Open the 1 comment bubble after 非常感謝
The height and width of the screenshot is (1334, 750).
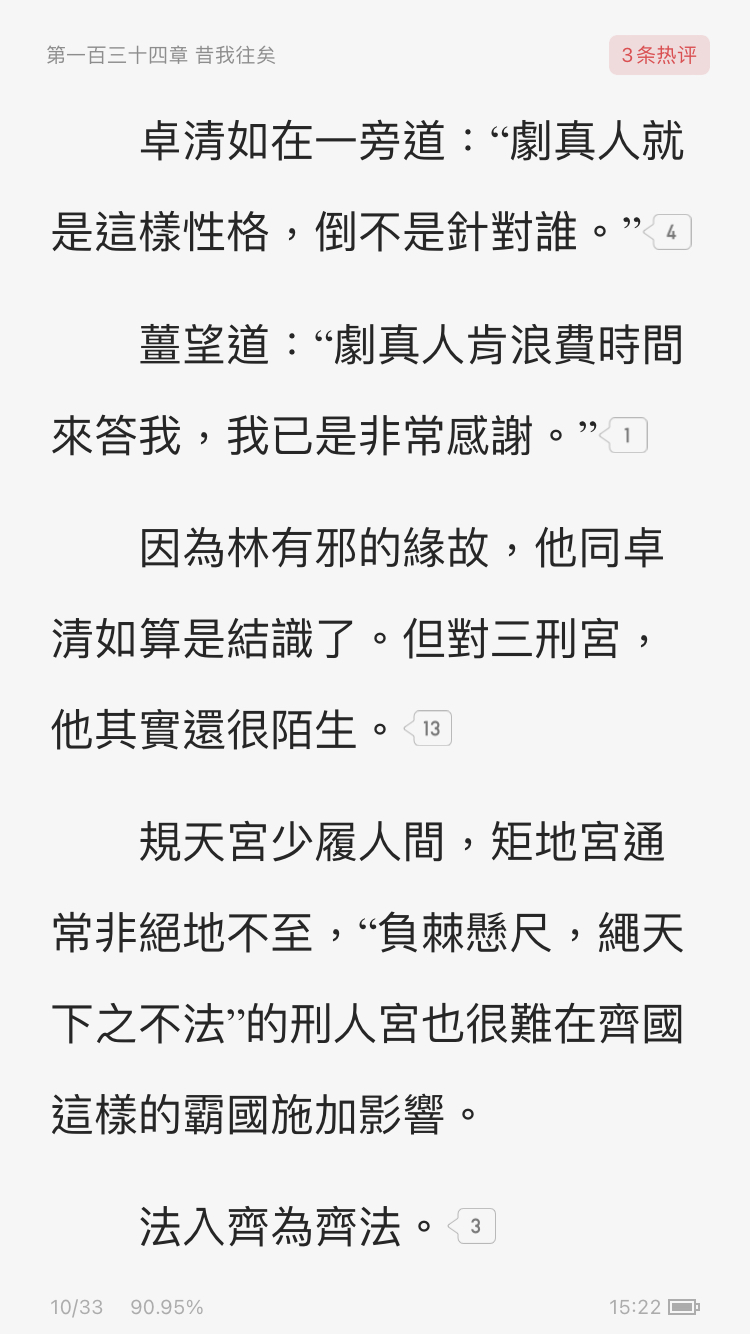click(x=624, y=435)
